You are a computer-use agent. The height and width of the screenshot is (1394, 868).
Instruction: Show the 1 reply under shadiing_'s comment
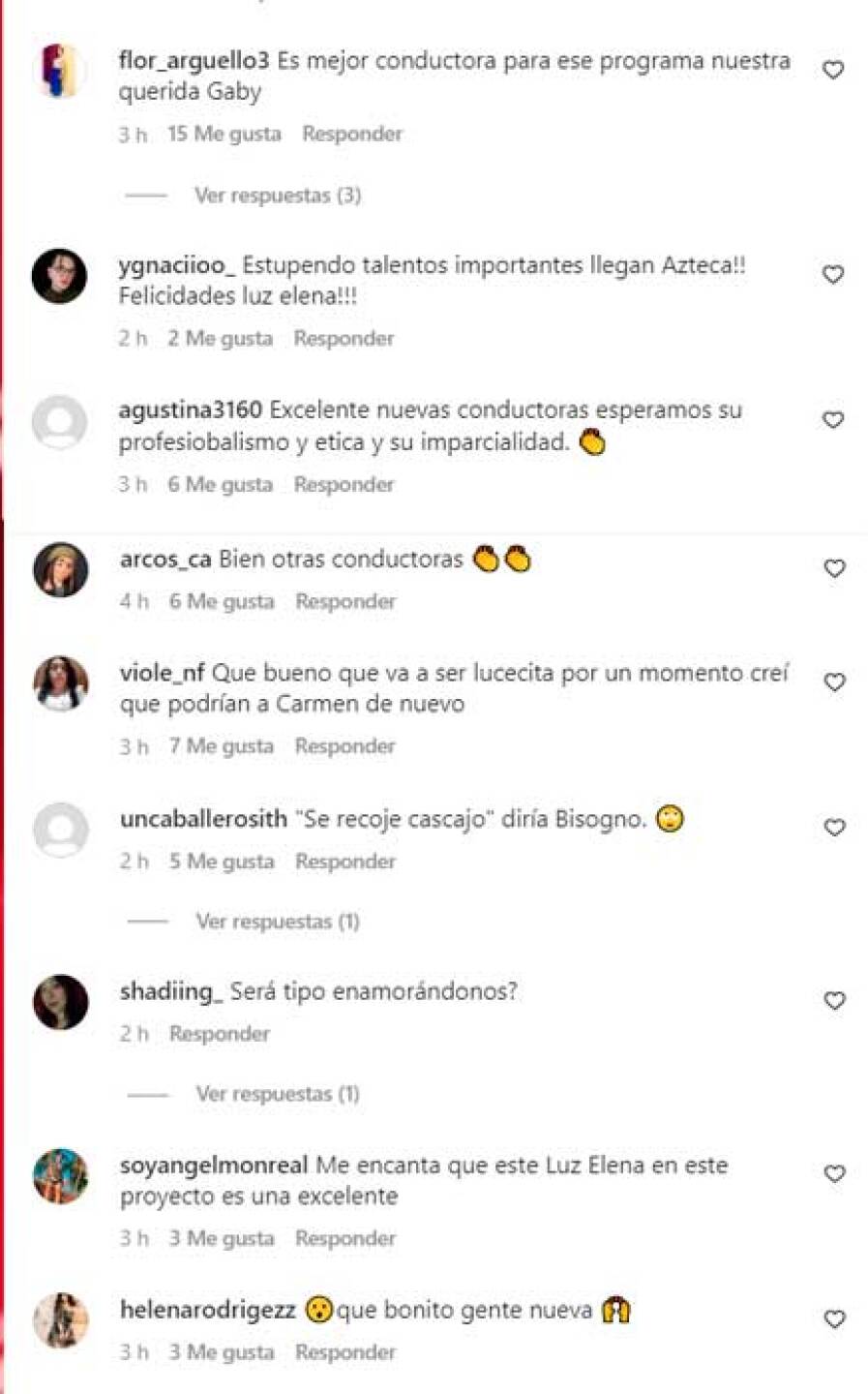point(277,1094)
